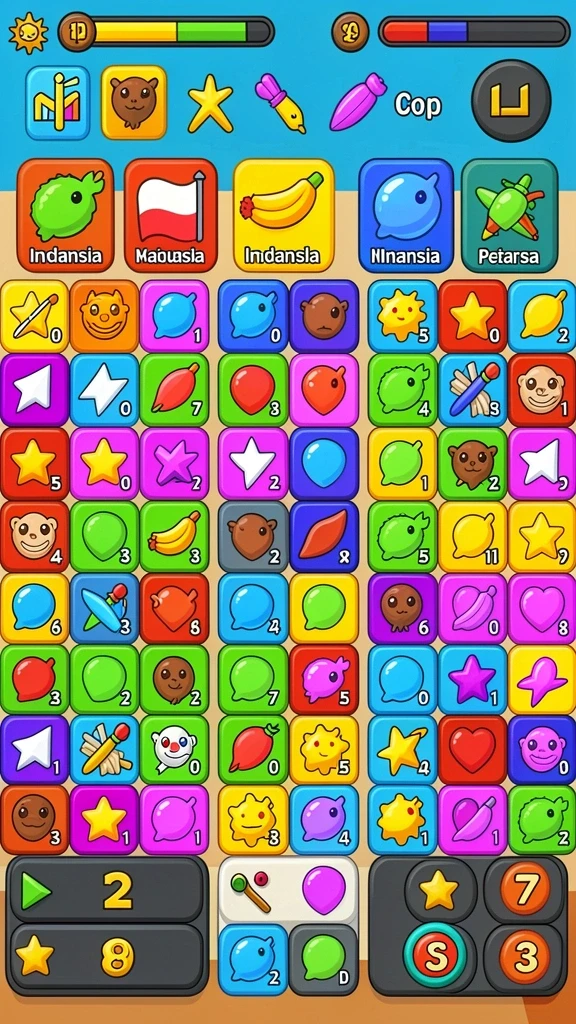576x1024 pixels.
Task: Tap the white clown face tile
Action: coord(174,750)
